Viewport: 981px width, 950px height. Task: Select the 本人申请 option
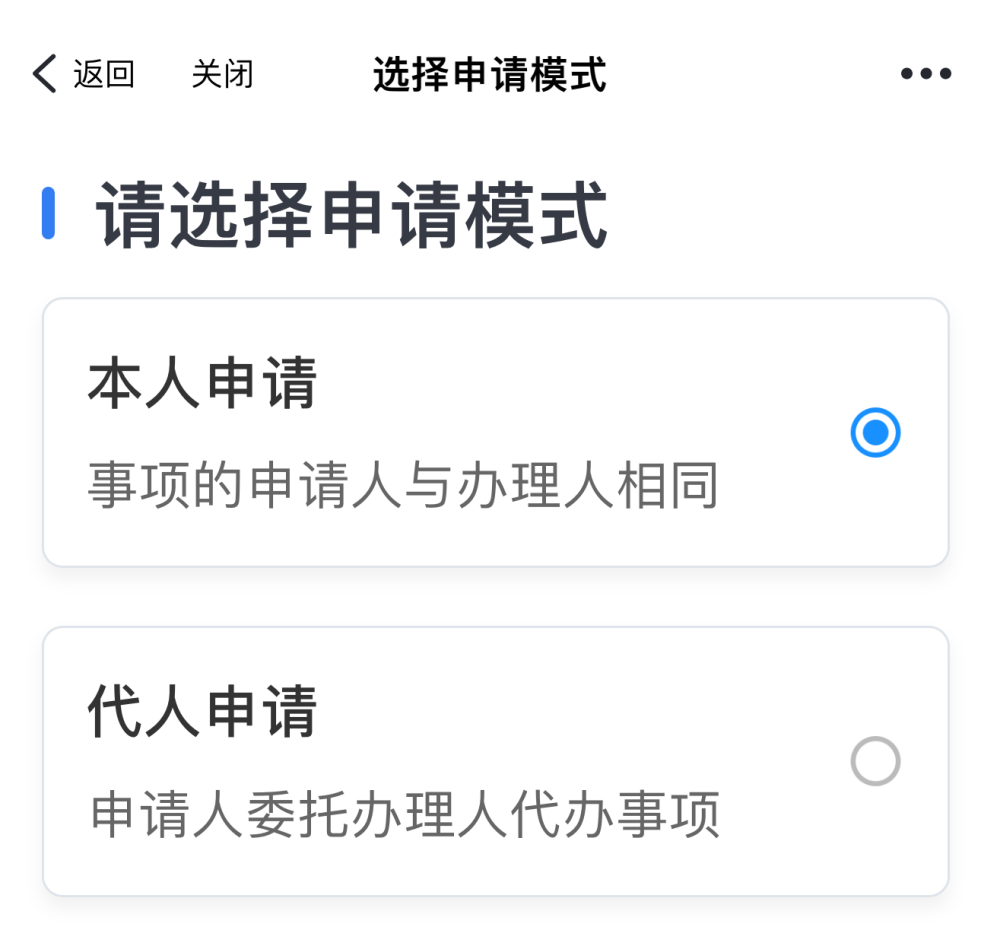click(875, 433)
